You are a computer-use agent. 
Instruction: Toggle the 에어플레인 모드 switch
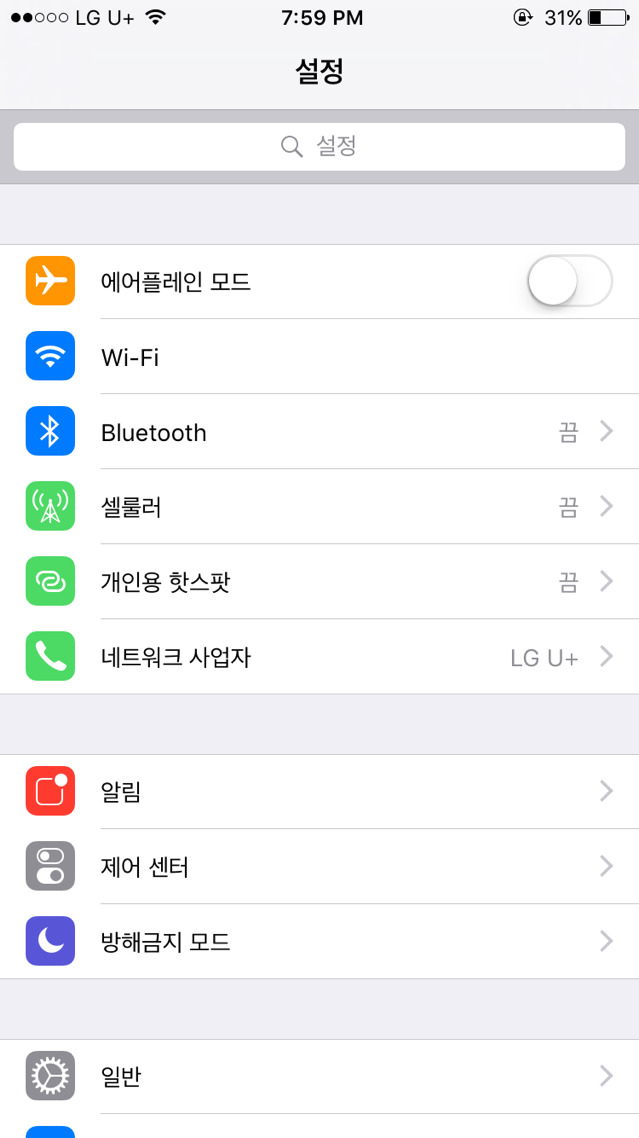coord(569,281)
